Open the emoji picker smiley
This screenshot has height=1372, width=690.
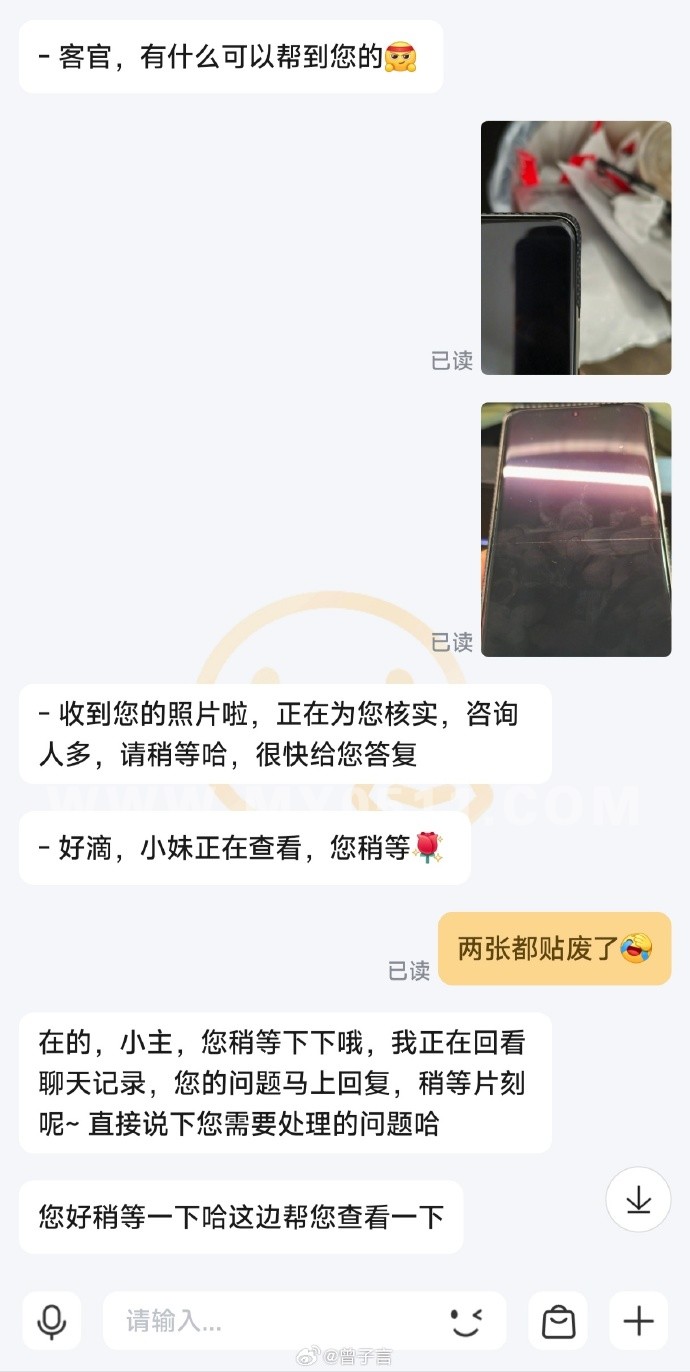pos(465,1321)
